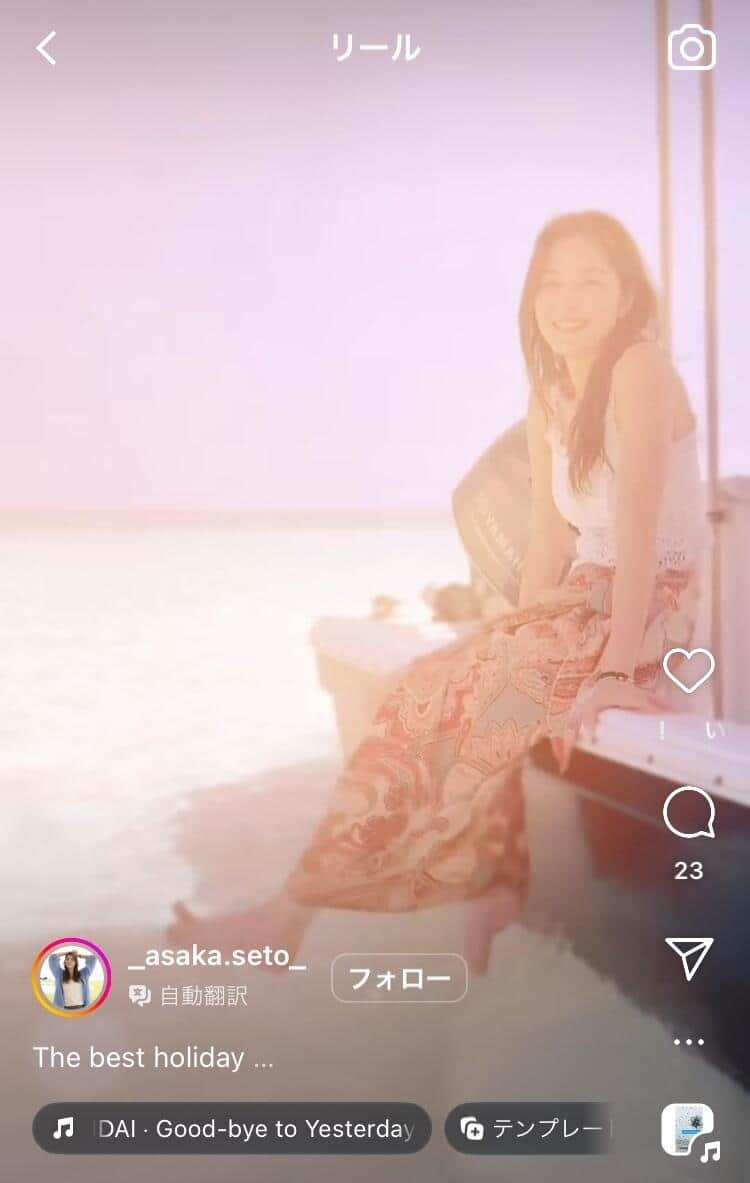Viewport: 750px width, 1183px height.
Task: Expand the caption "The best holiday ..."
Action: 153,1057
